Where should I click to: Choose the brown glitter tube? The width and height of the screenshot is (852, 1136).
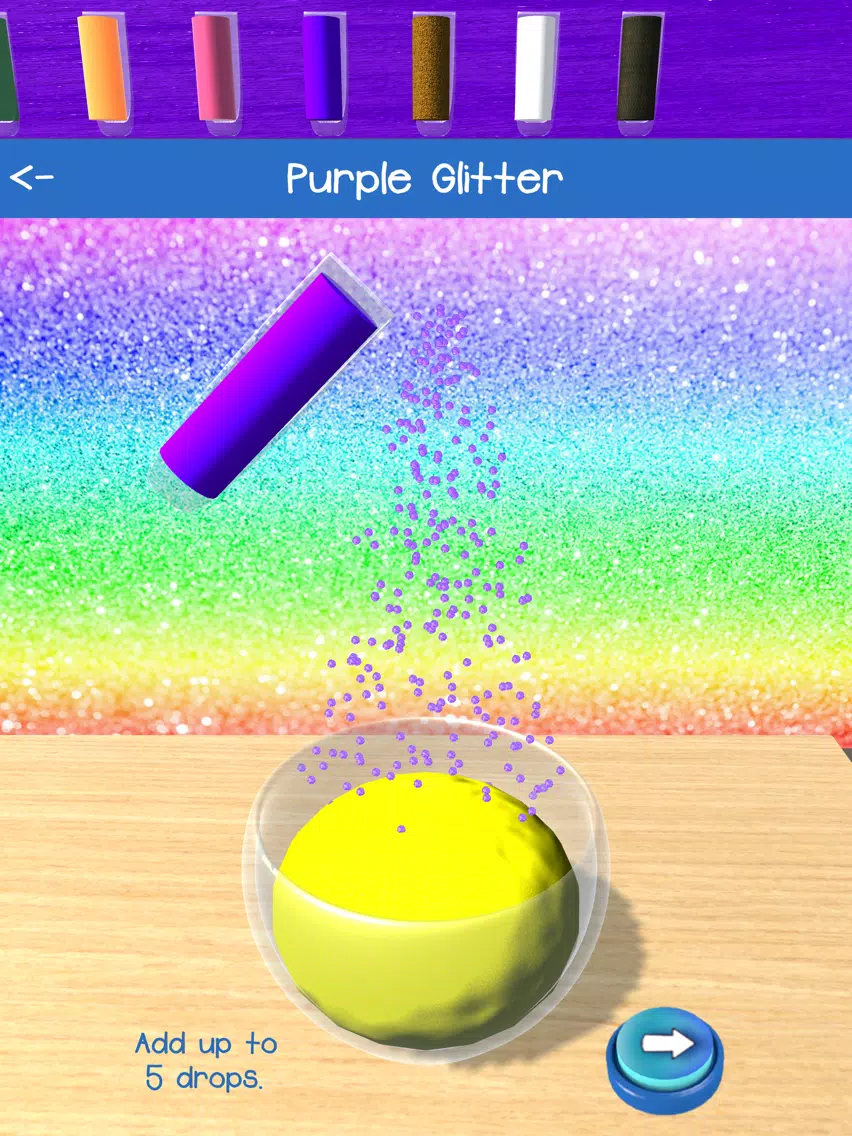point(432,68)
